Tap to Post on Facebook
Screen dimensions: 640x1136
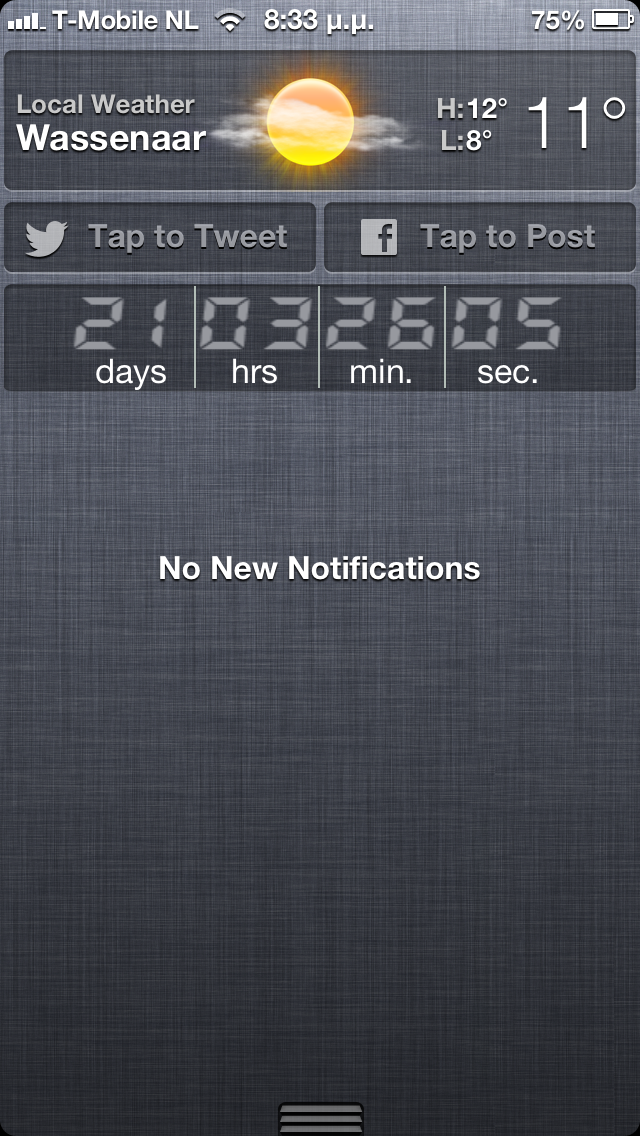479,237
